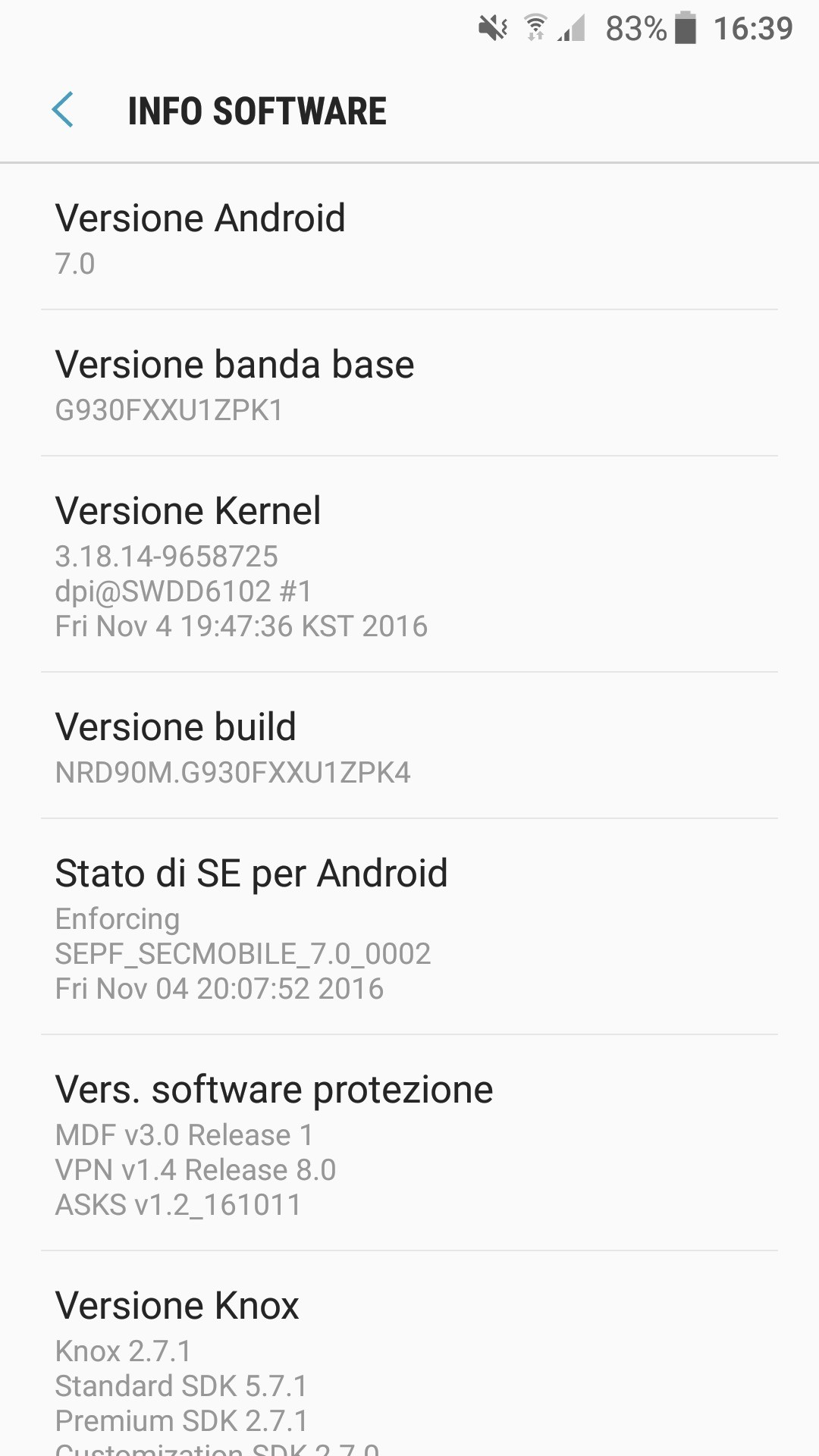Select Stato di SE per Android
The image size is (819, 1456).
(409, 928)
